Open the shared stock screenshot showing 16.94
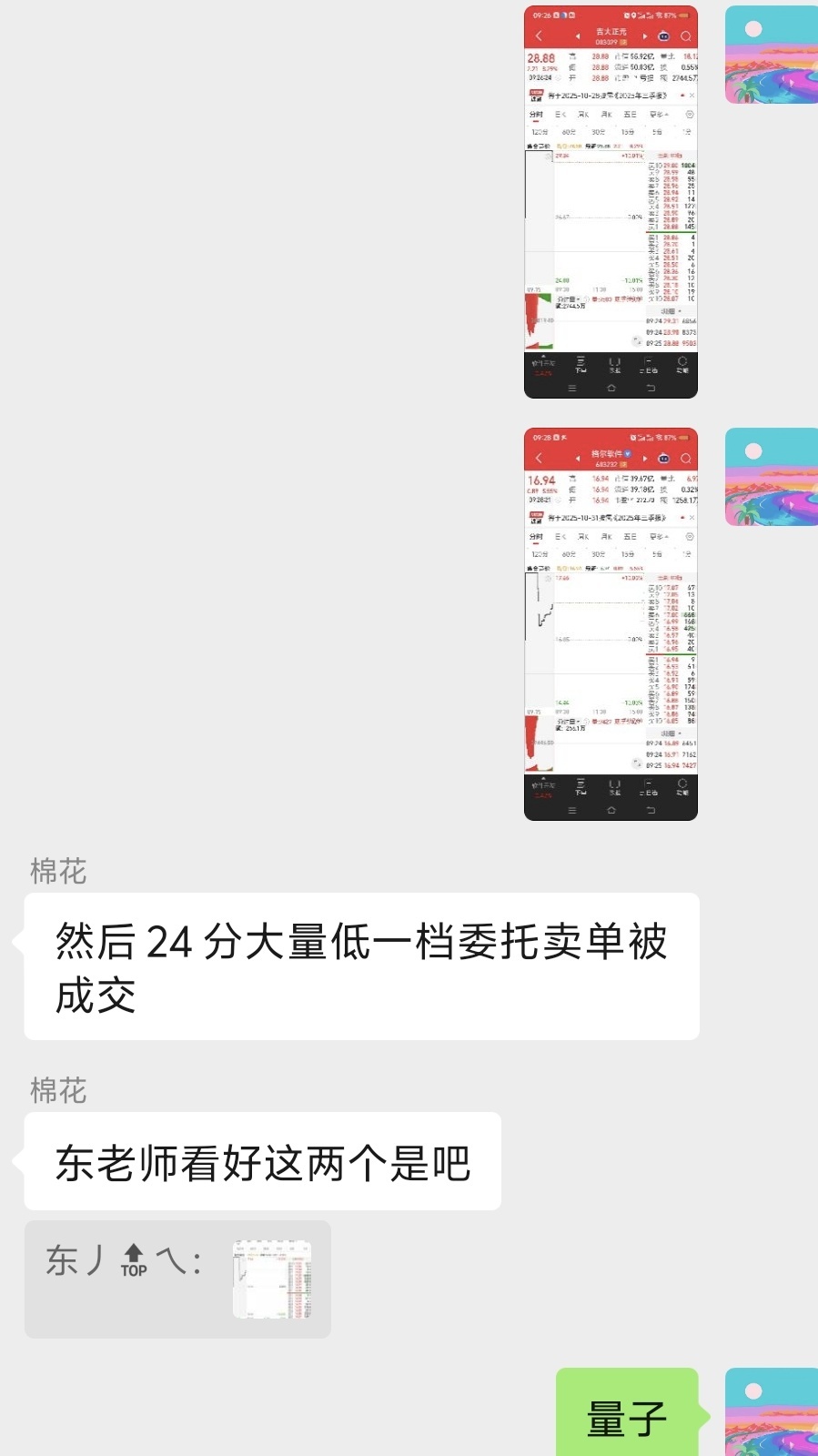Viewport: 818px width, 1456px height. pos(611,624)
